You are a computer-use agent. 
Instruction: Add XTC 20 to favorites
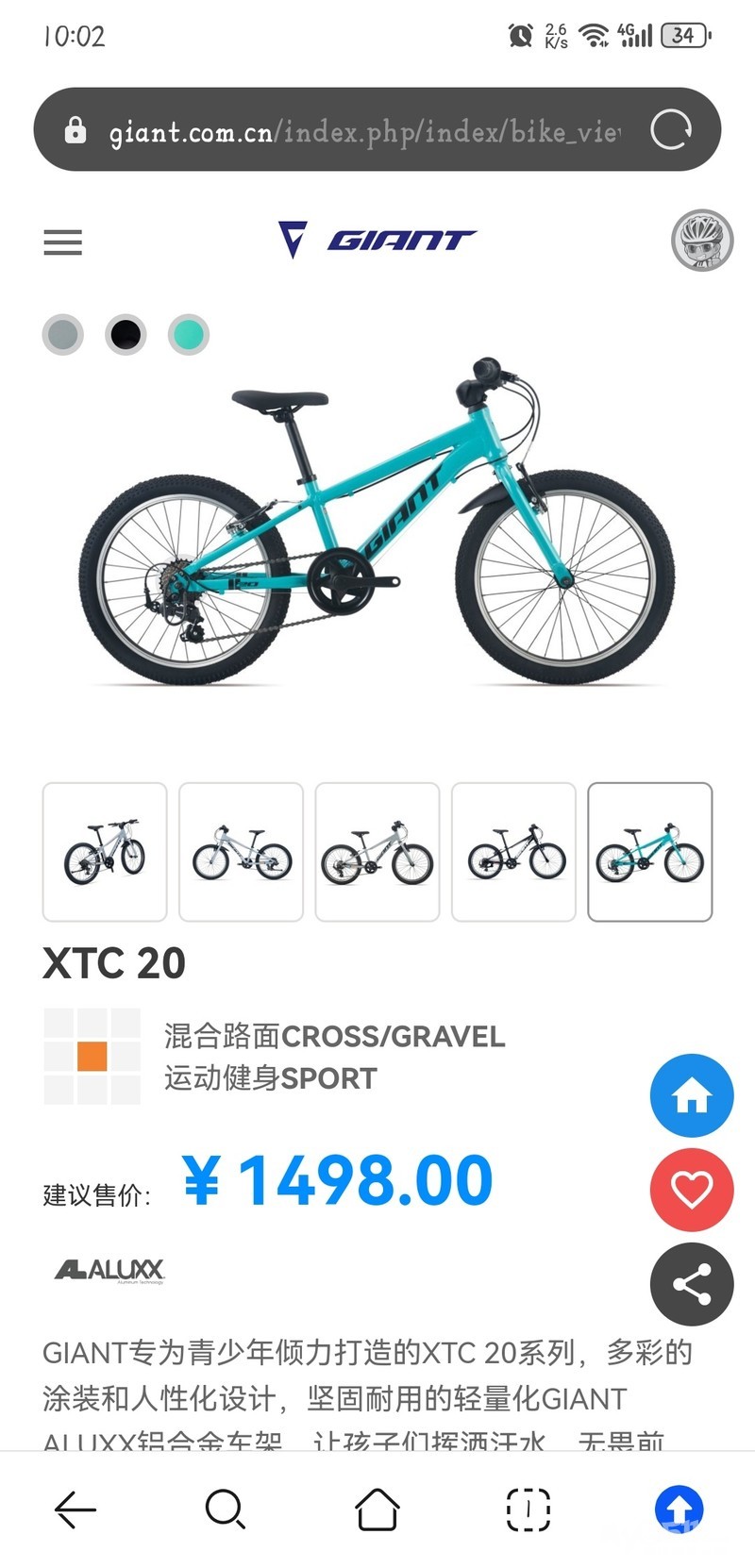pyautogui.click(x=692, y=1189)
